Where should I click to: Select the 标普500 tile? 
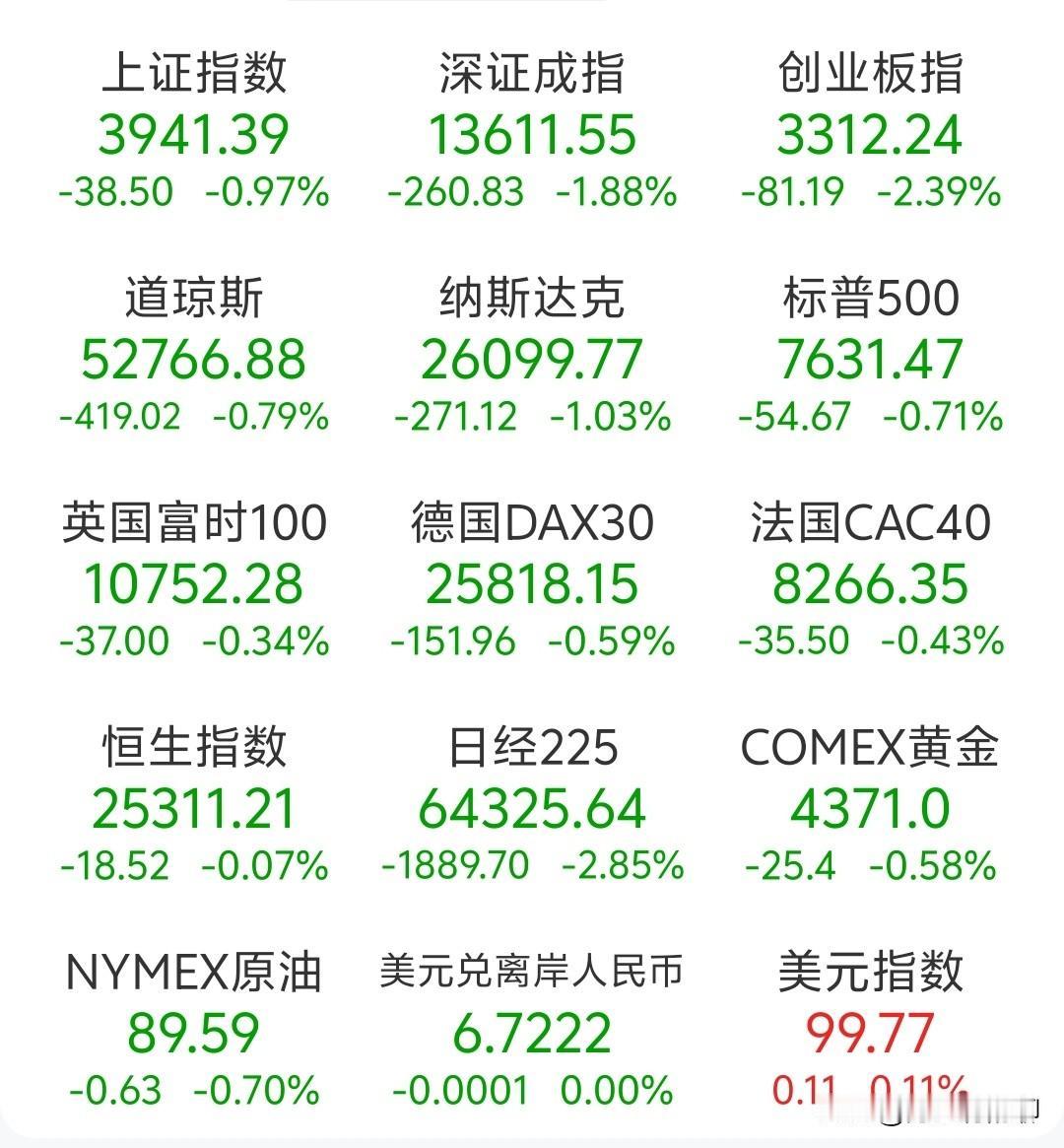click(870, 355)
